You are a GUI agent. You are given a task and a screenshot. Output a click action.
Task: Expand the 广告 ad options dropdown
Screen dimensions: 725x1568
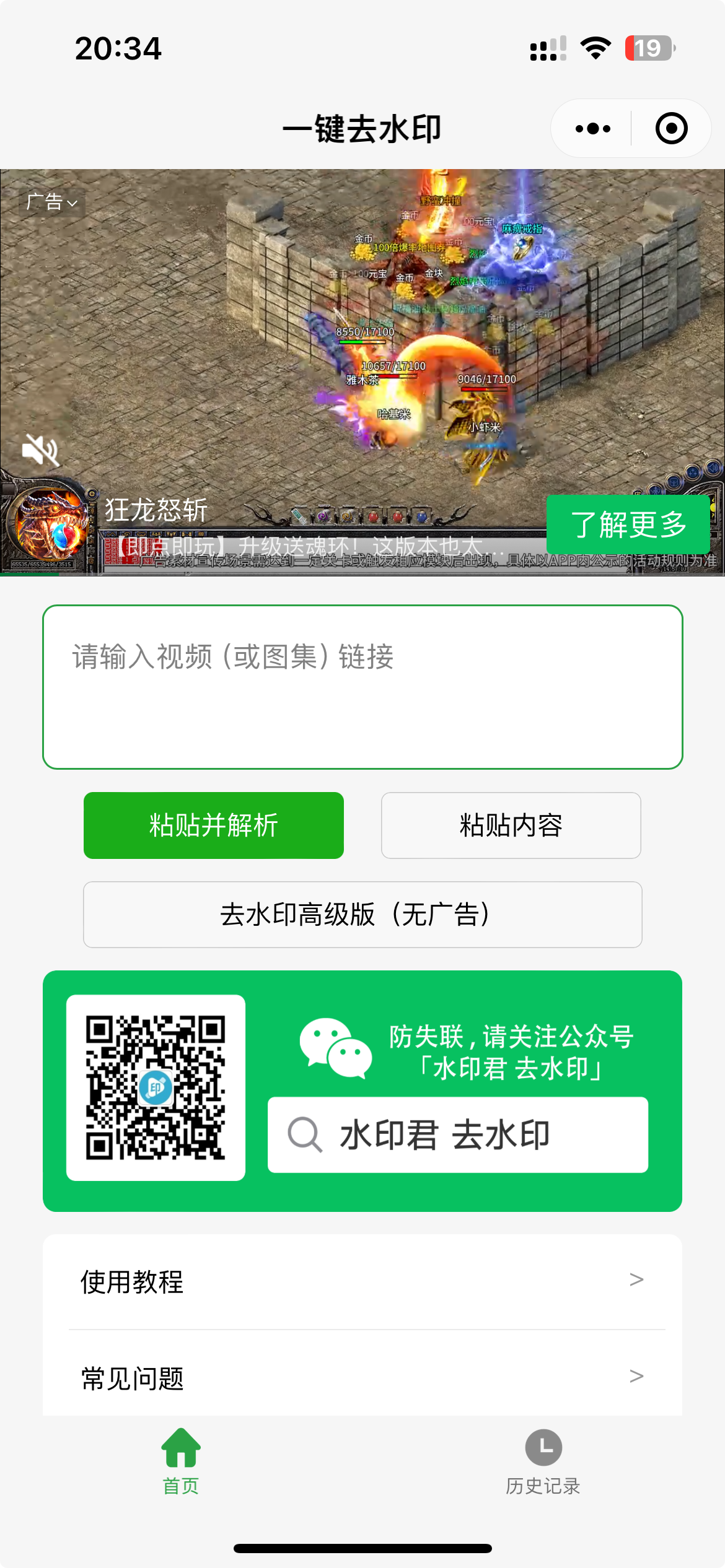52,202
